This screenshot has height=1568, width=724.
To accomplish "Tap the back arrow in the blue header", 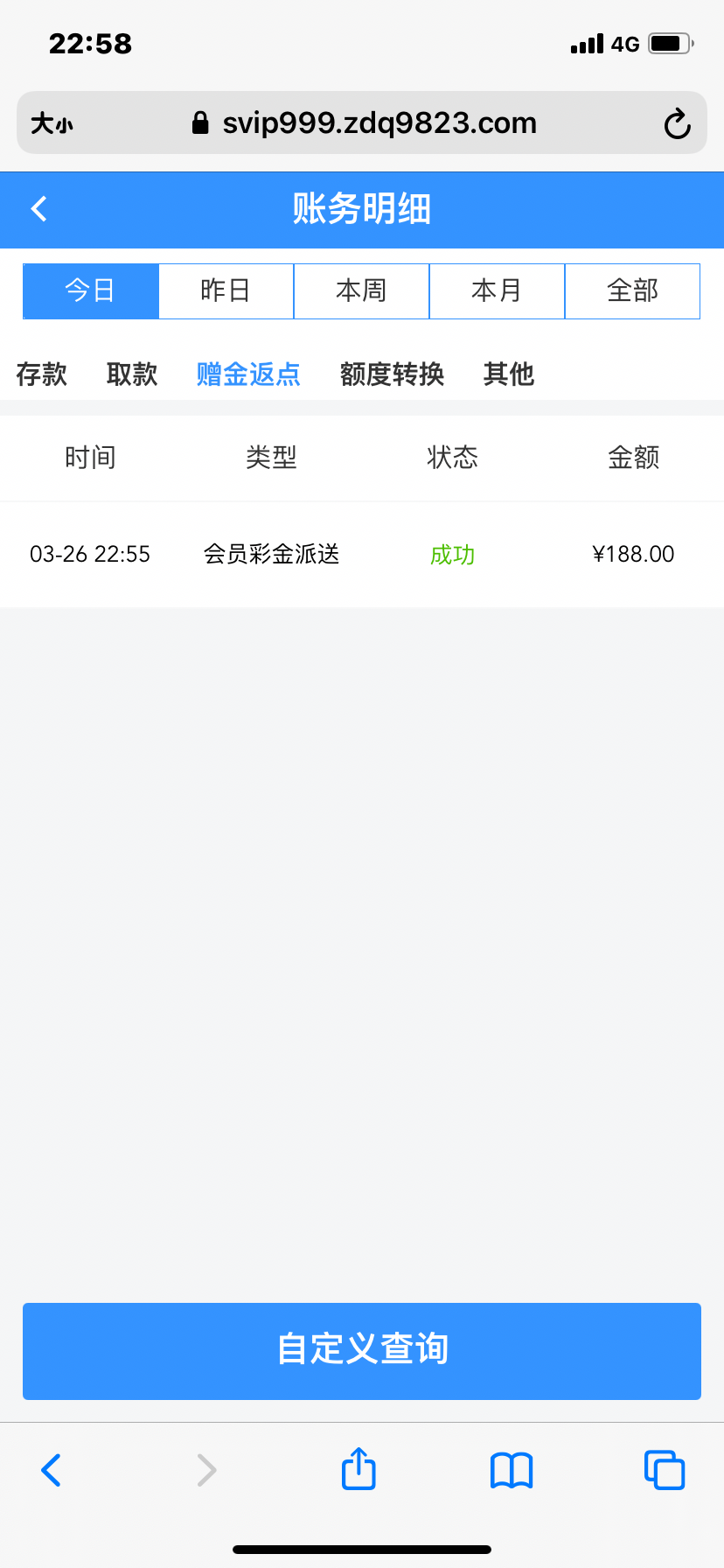I will [x=38, y=209].
